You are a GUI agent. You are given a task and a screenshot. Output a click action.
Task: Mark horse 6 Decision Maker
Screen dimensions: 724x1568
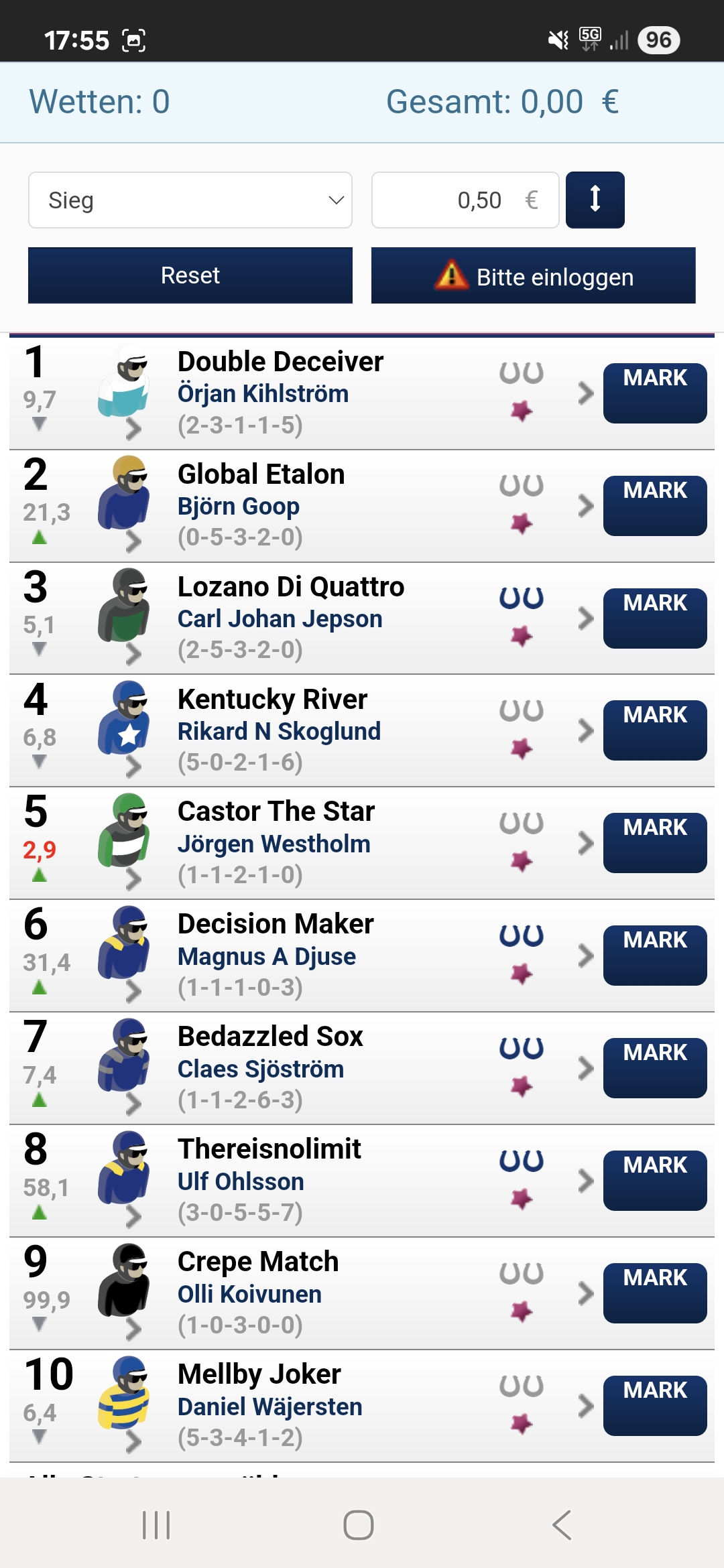(655, 955)
